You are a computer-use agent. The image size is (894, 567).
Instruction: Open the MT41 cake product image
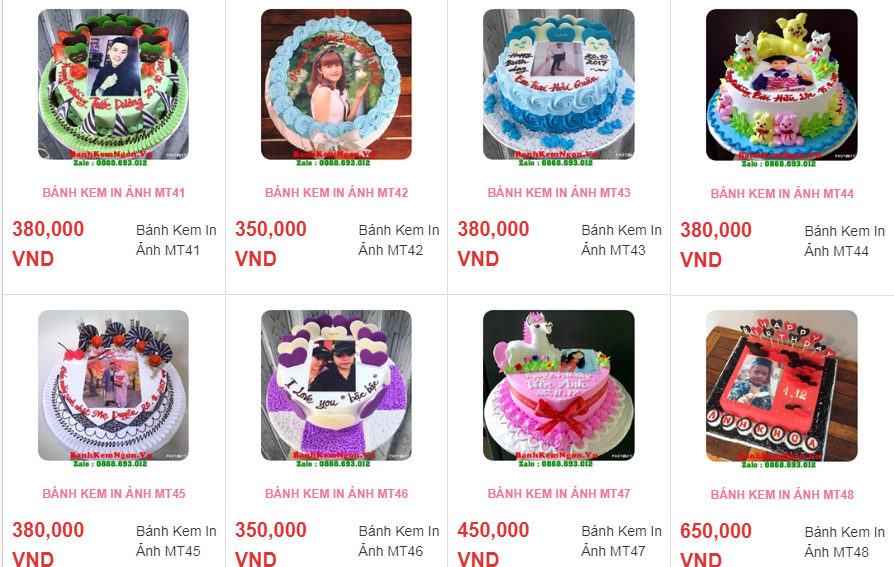(x=113, y=85)
